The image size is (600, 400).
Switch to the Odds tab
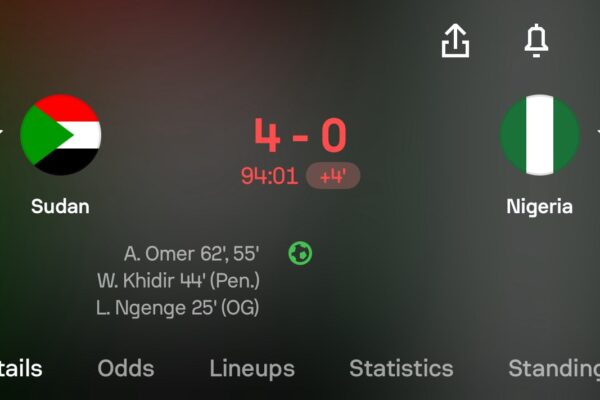pyautogui.click(x=126, y=368)
